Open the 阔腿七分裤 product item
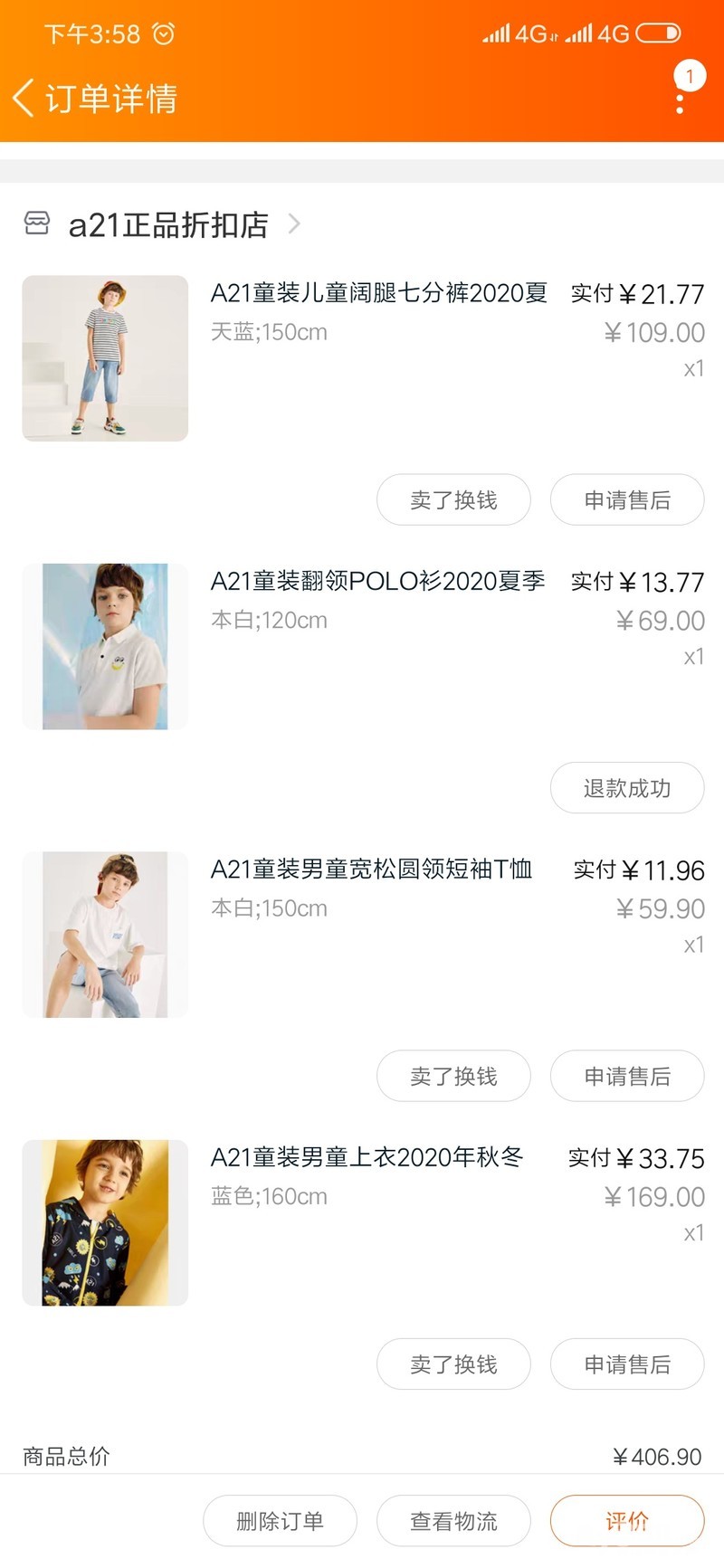 pyautogui.click(x=378, y=293)
